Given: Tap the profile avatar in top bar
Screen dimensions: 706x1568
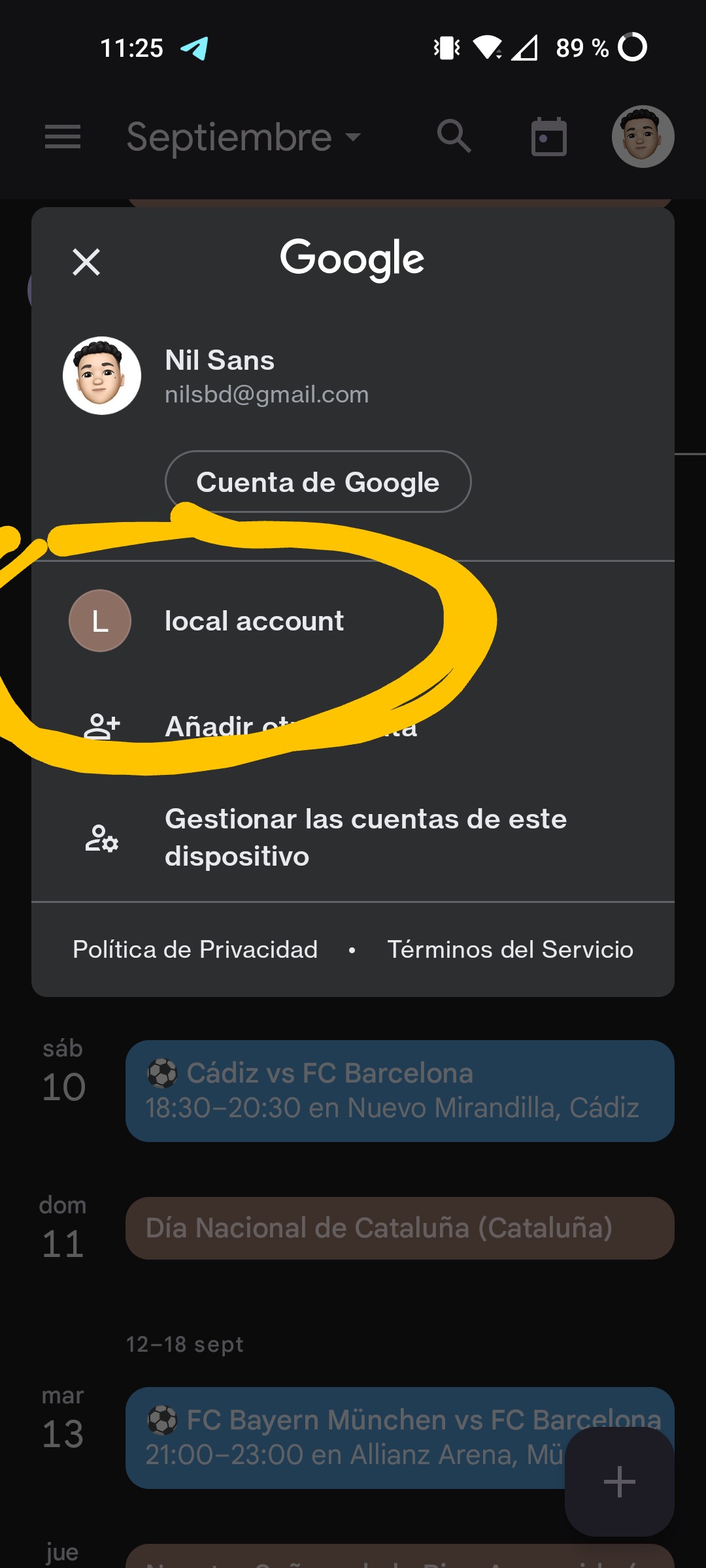Looking at the screenshot, I should click(x=643, y=137).
